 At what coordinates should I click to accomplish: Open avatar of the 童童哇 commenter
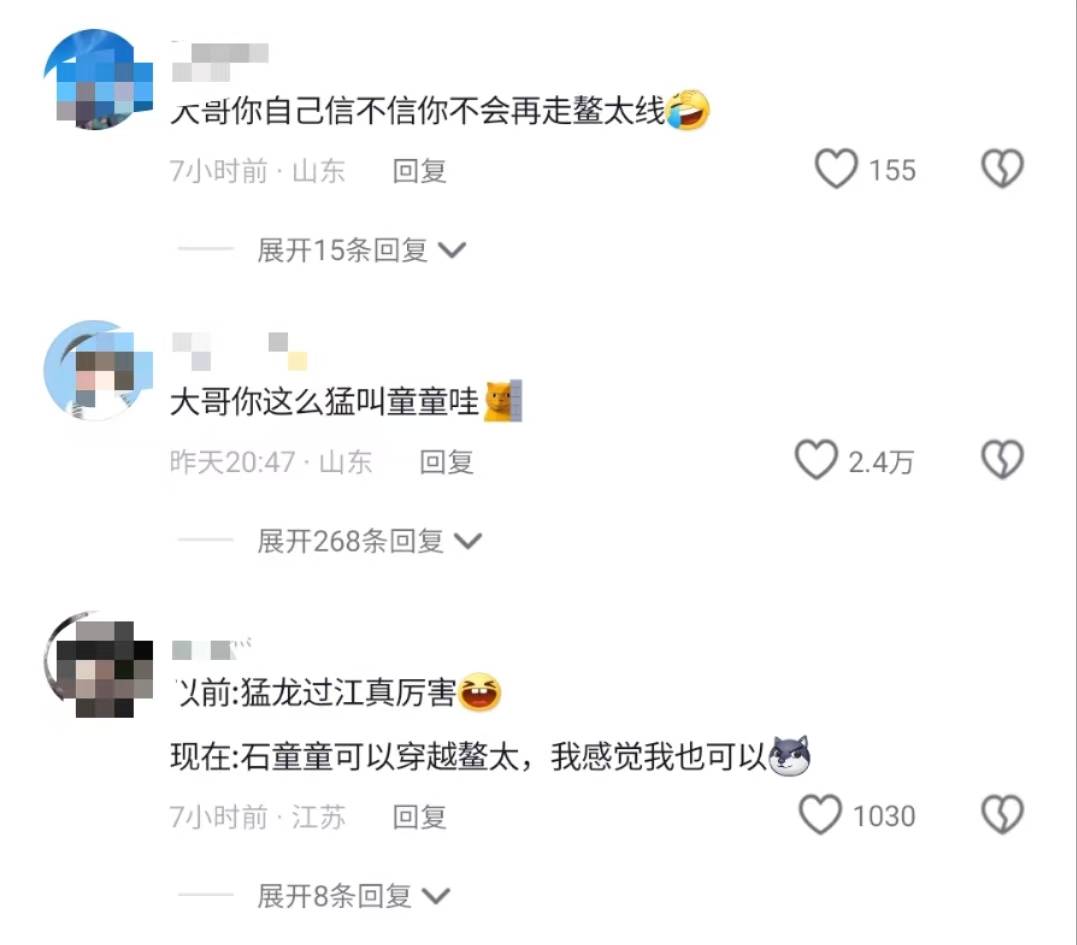(98, 370)
